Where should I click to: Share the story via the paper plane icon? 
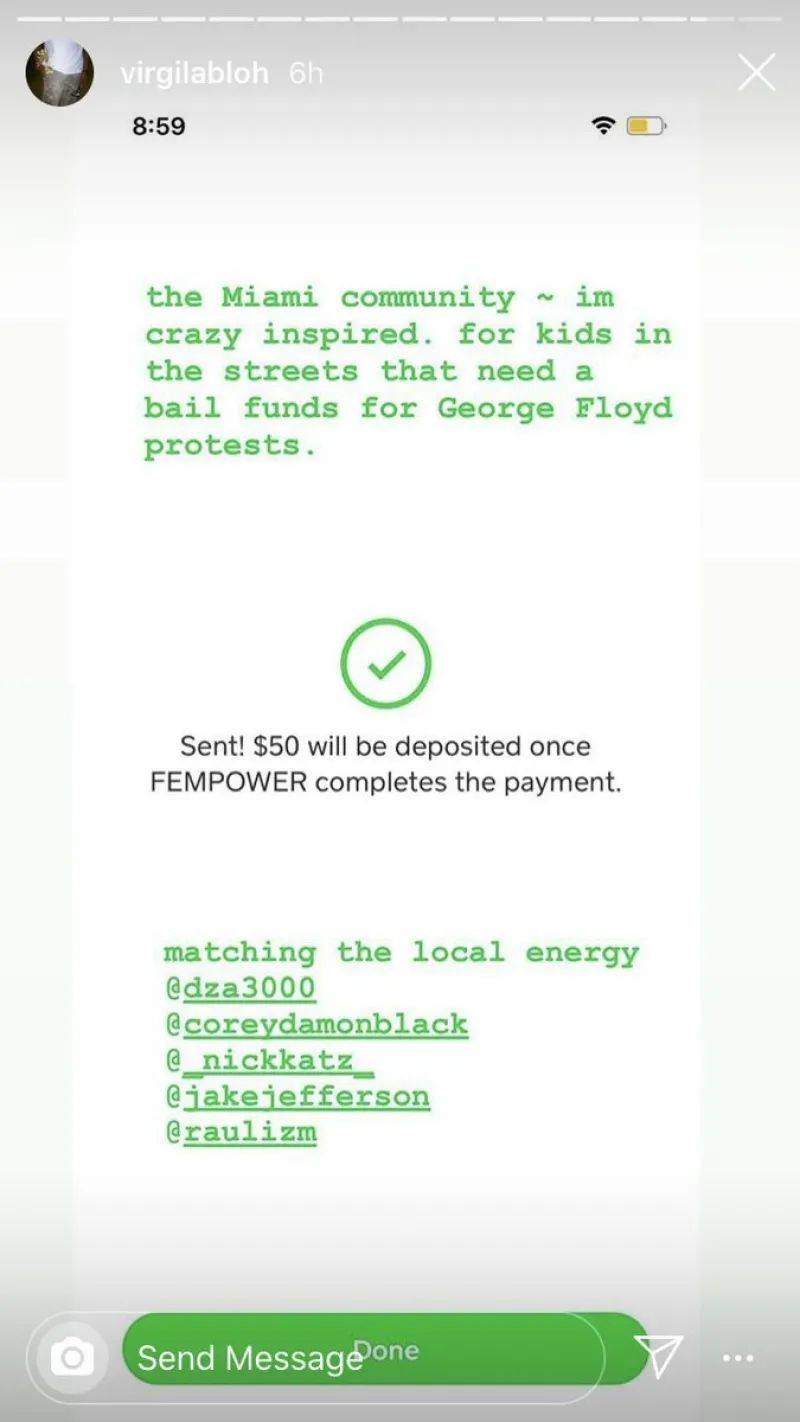click(x=659, y=1355)
